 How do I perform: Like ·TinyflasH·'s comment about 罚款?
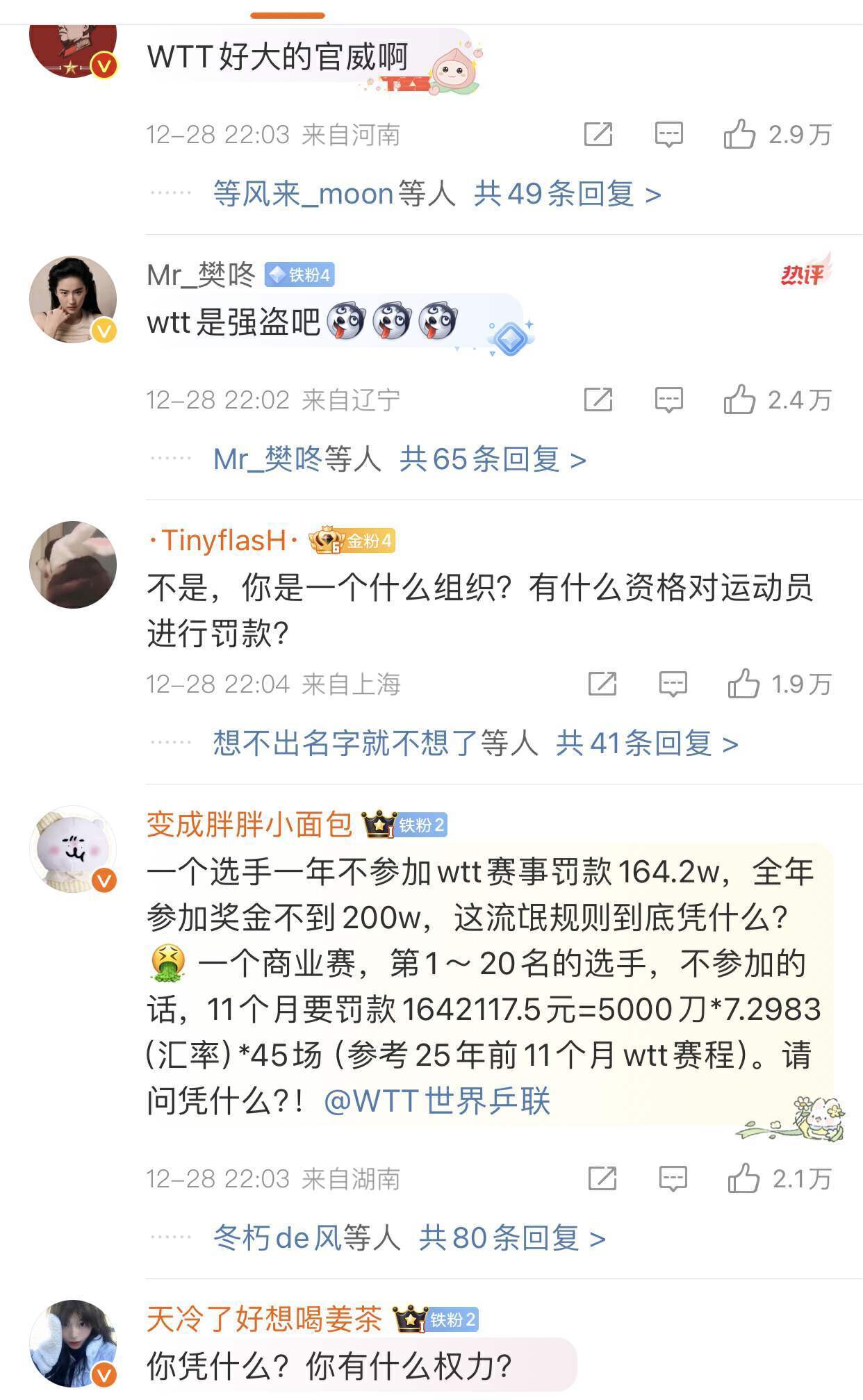[743, 684]
